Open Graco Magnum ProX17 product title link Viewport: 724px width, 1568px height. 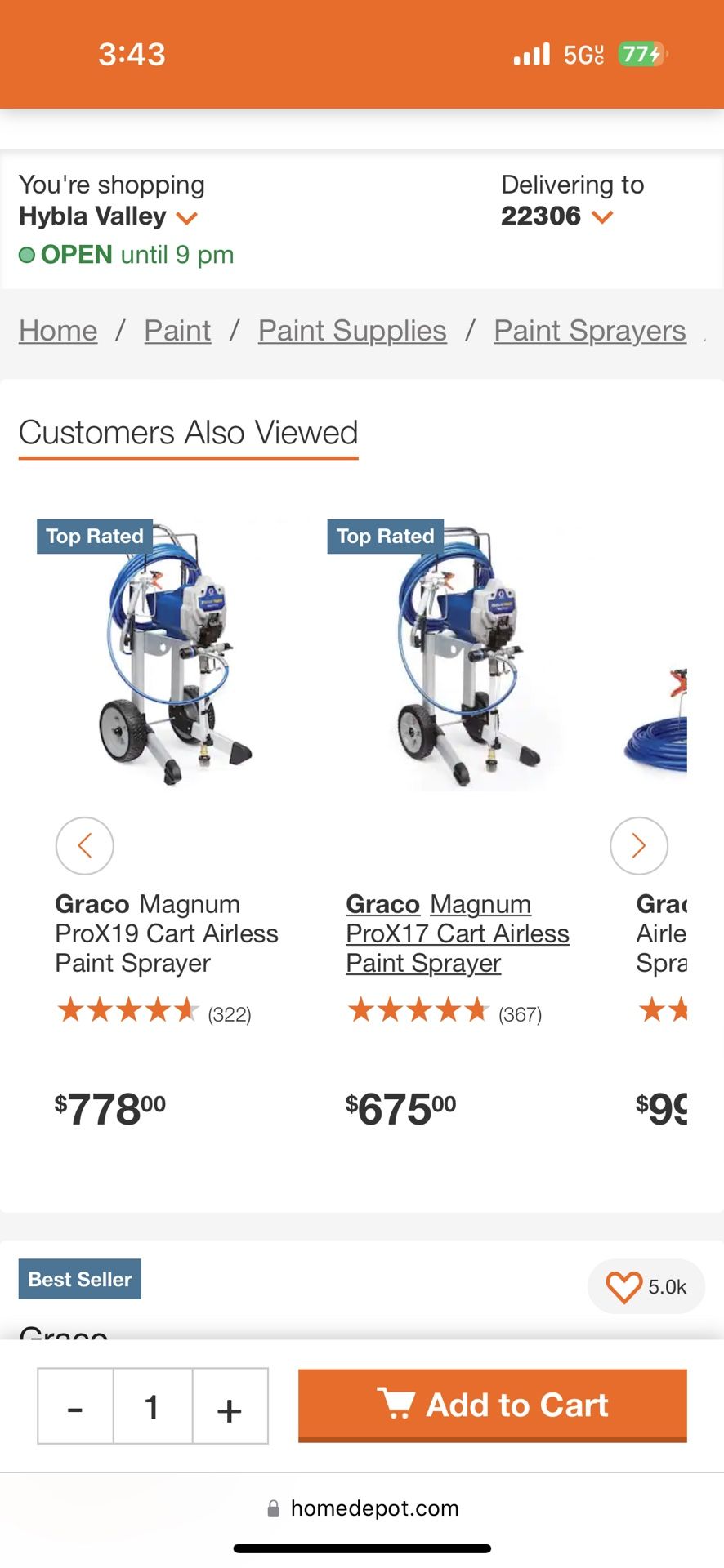point(457,933)
